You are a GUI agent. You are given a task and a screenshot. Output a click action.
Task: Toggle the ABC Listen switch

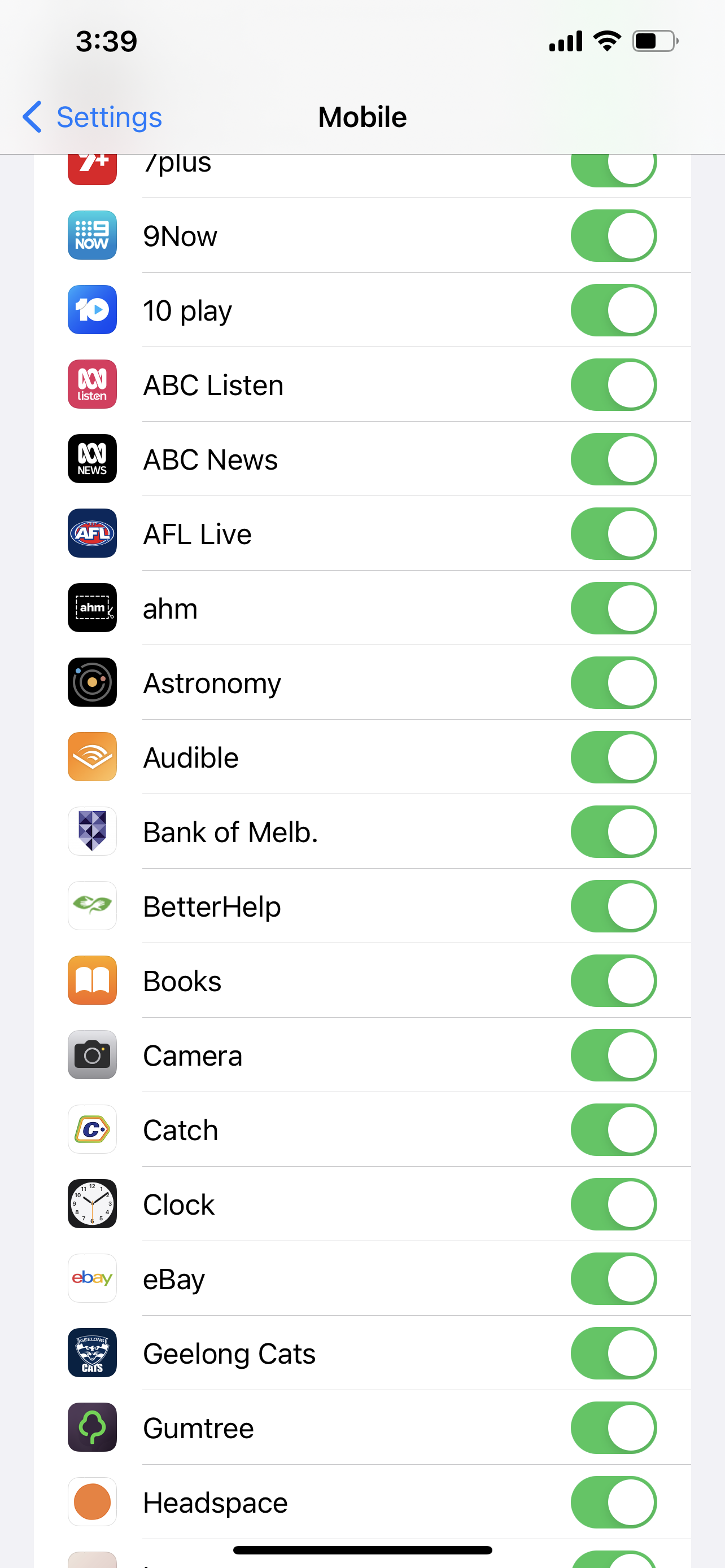coord(613,385)
